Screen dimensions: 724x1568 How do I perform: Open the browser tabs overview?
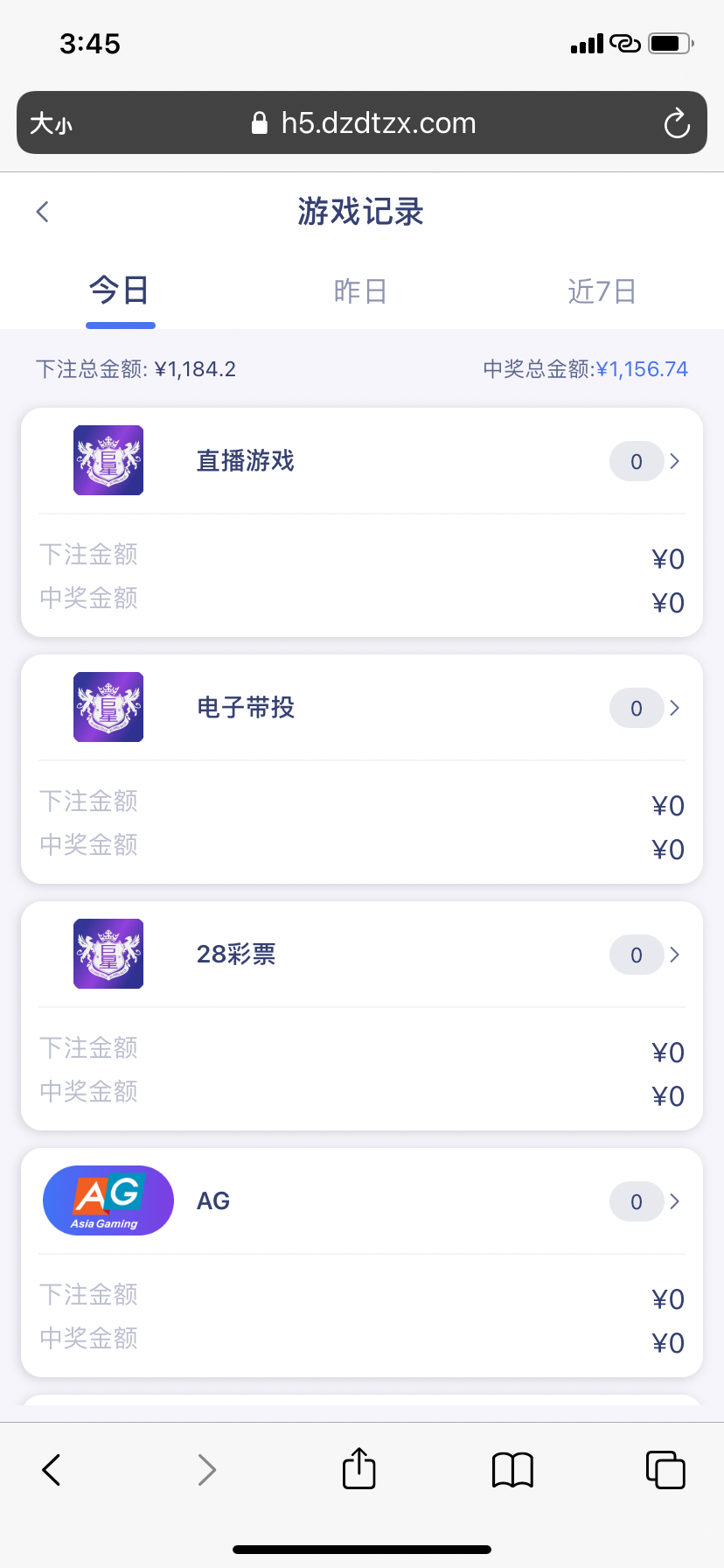[665, 1470]
